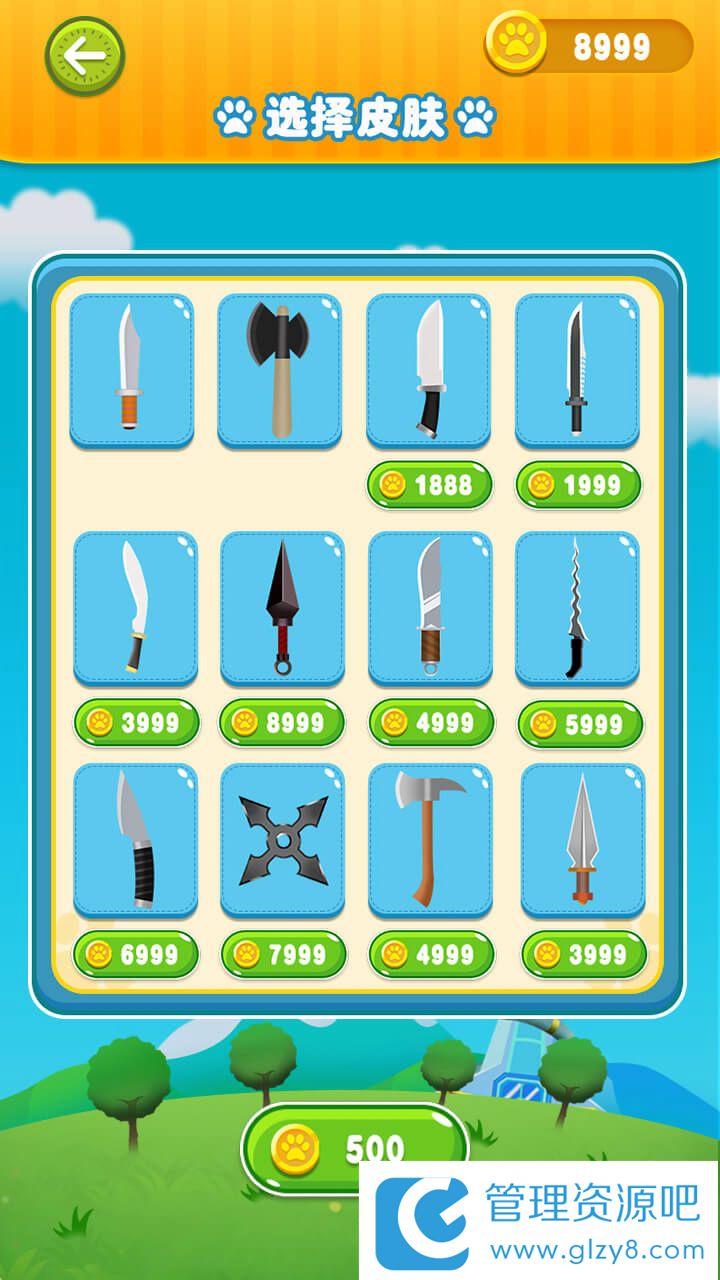
Task: Buy the kunai skin for 8999
Action: (282, 722)
